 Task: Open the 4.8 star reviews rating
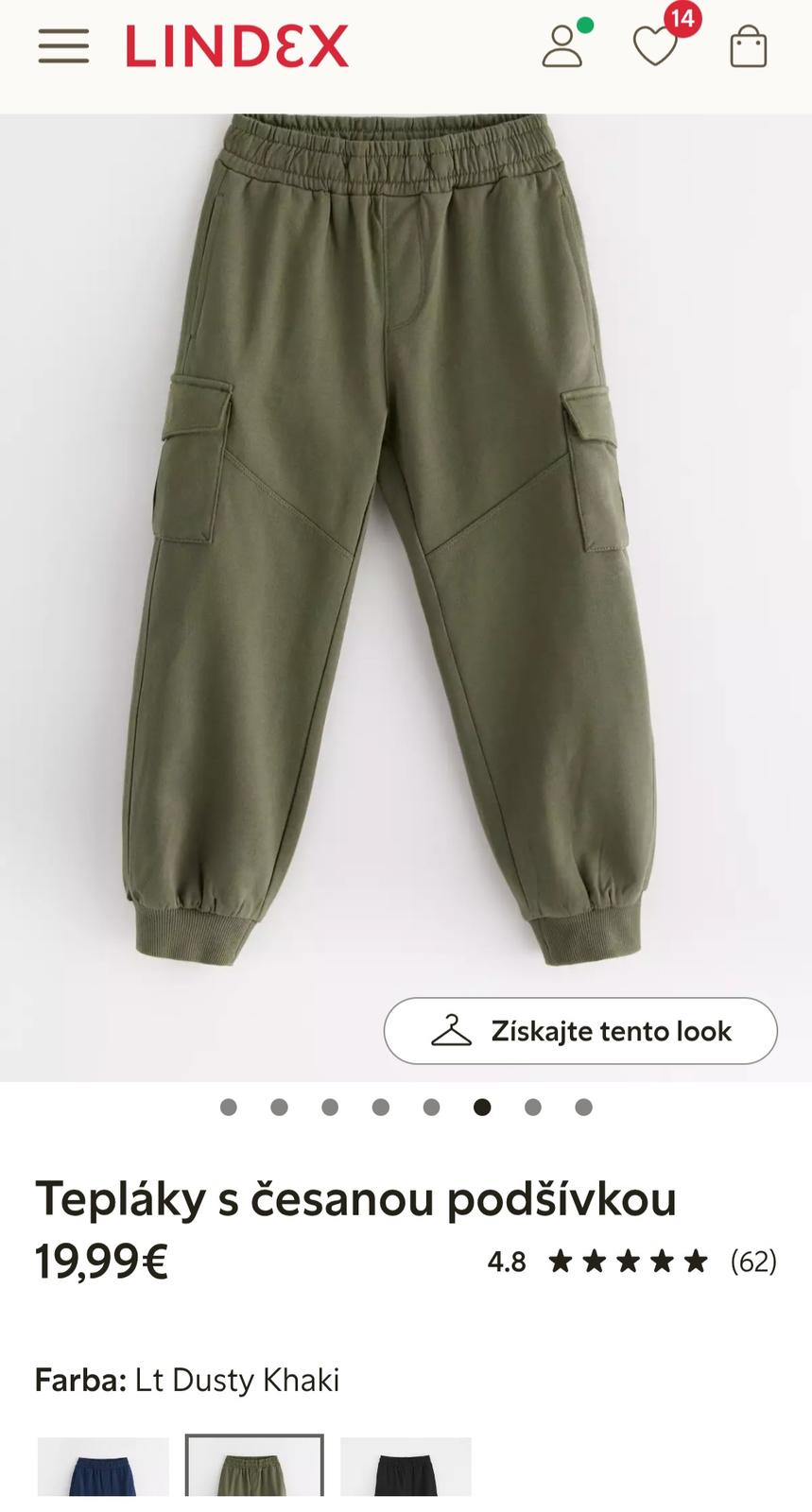[631, 1262]
